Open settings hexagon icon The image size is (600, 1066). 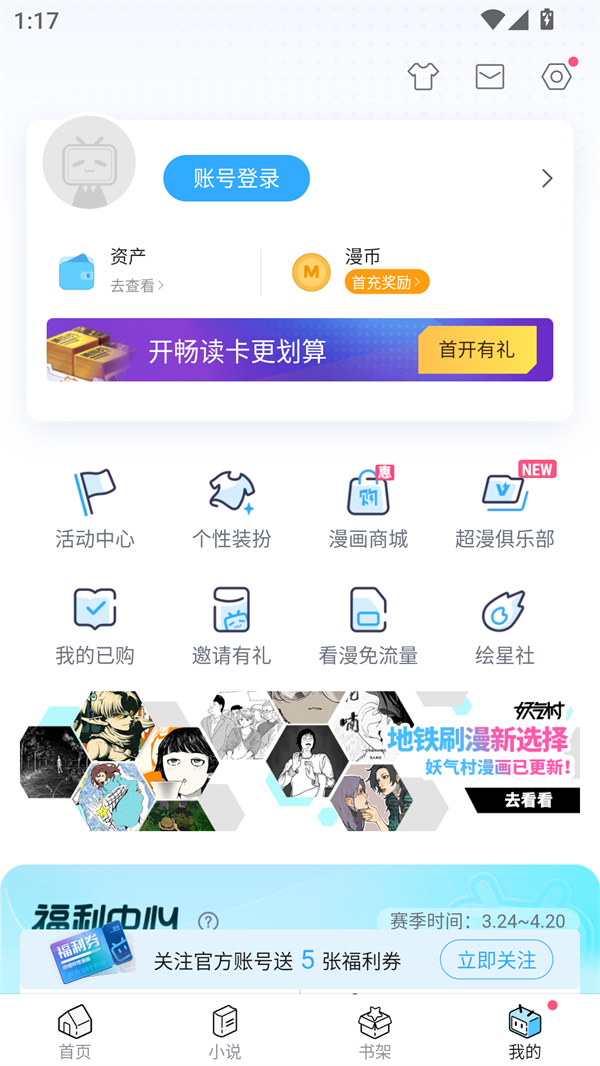pos(556,77)
